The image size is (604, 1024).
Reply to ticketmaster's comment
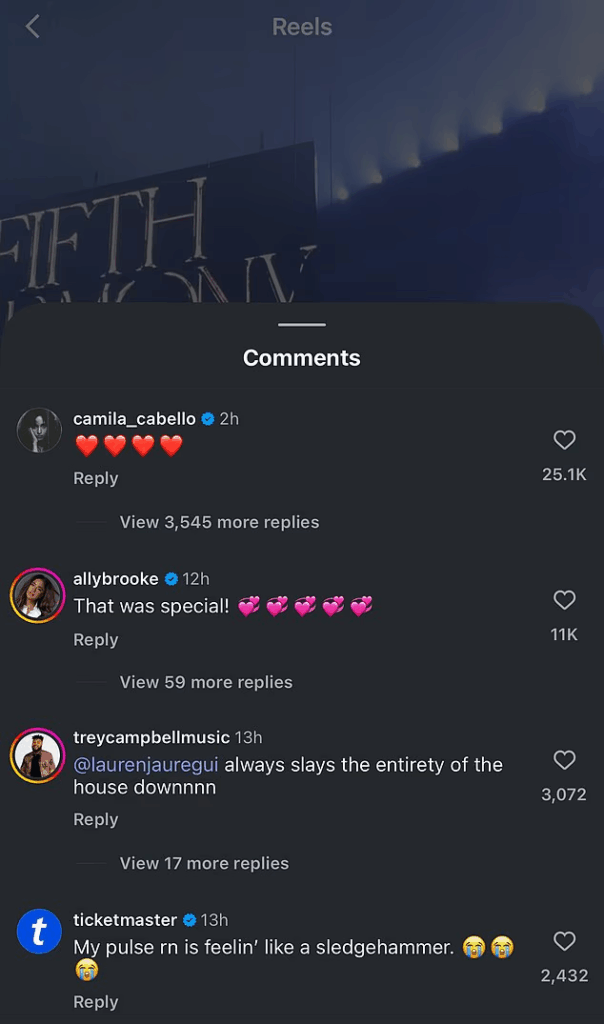[96, 1002]
